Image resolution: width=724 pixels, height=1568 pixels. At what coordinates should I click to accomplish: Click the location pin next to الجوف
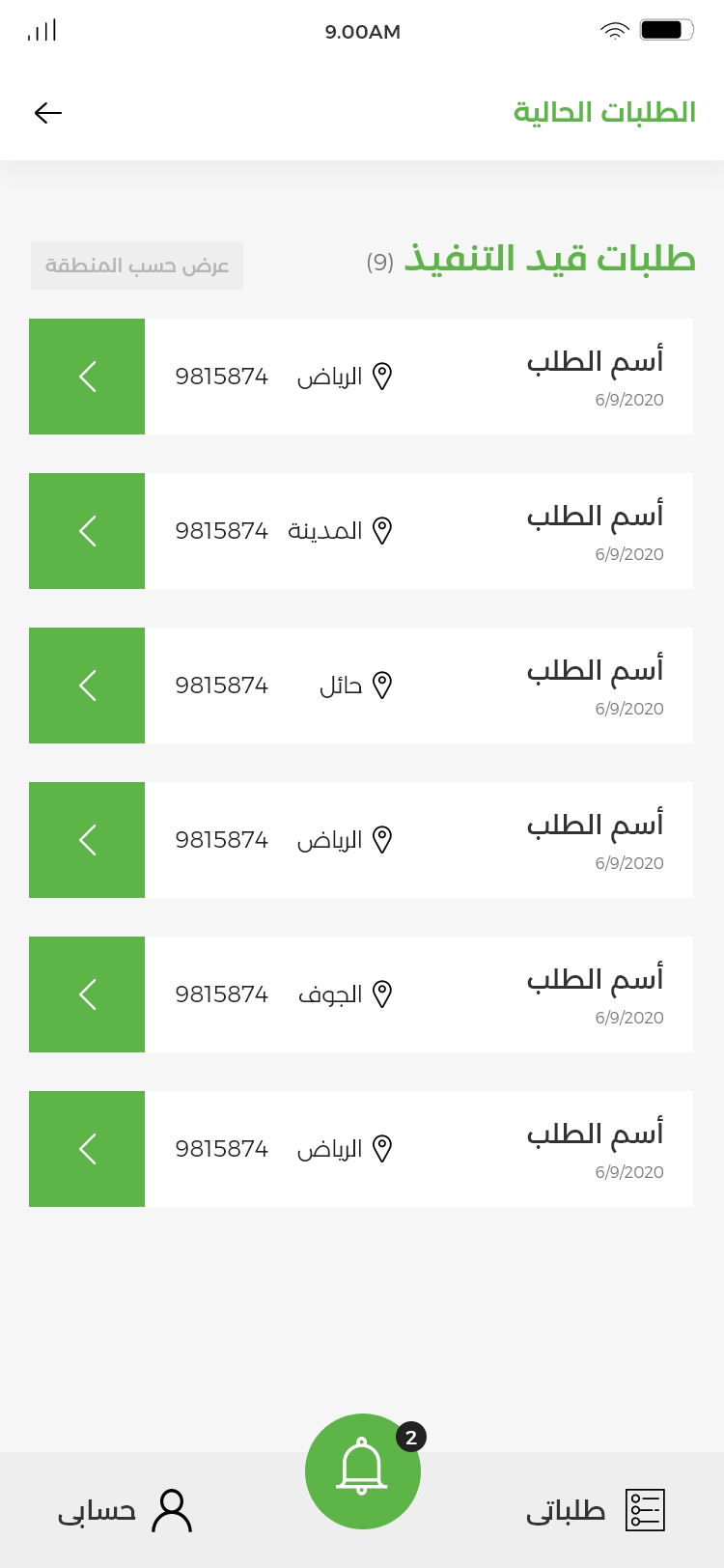click(382, 994)
